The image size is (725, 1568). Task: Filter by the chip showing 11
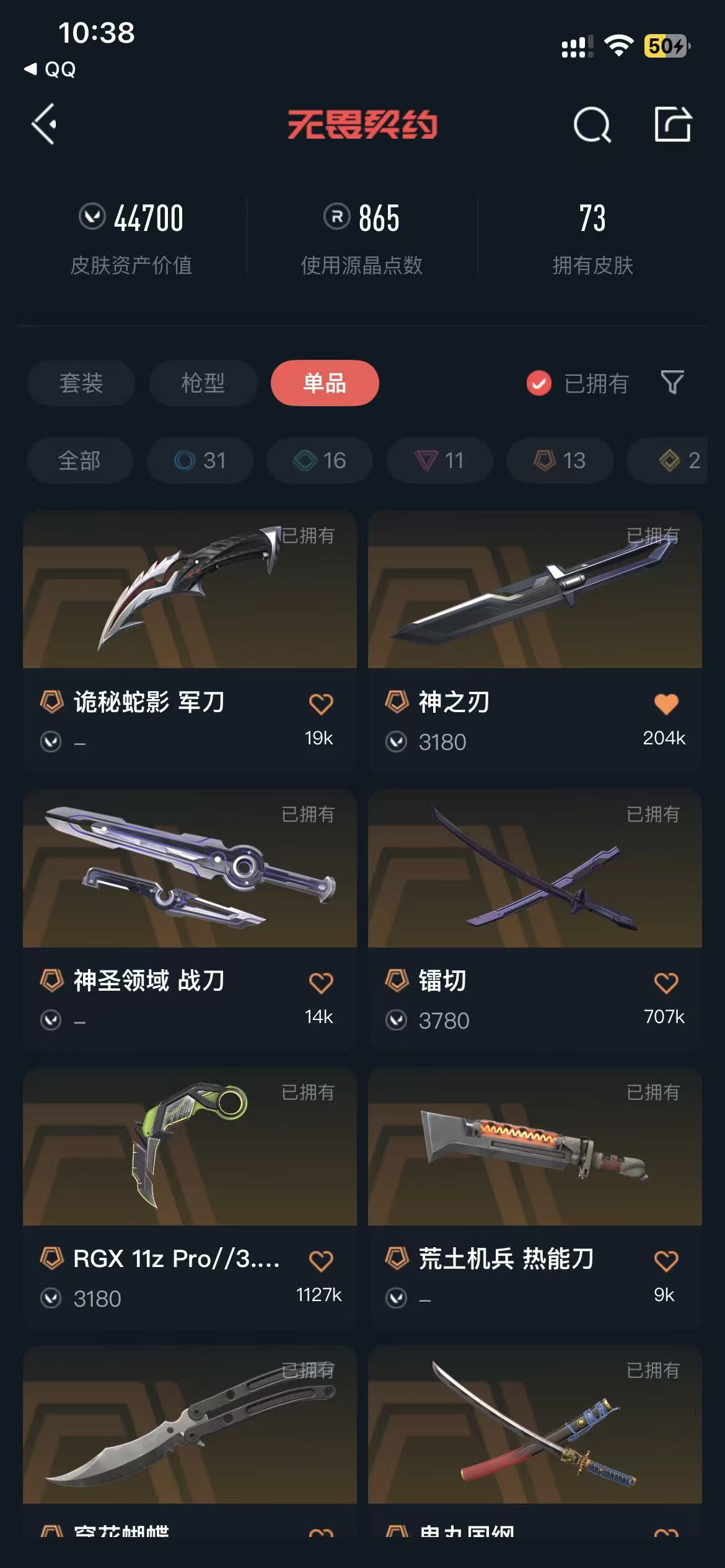coord(440,460)
